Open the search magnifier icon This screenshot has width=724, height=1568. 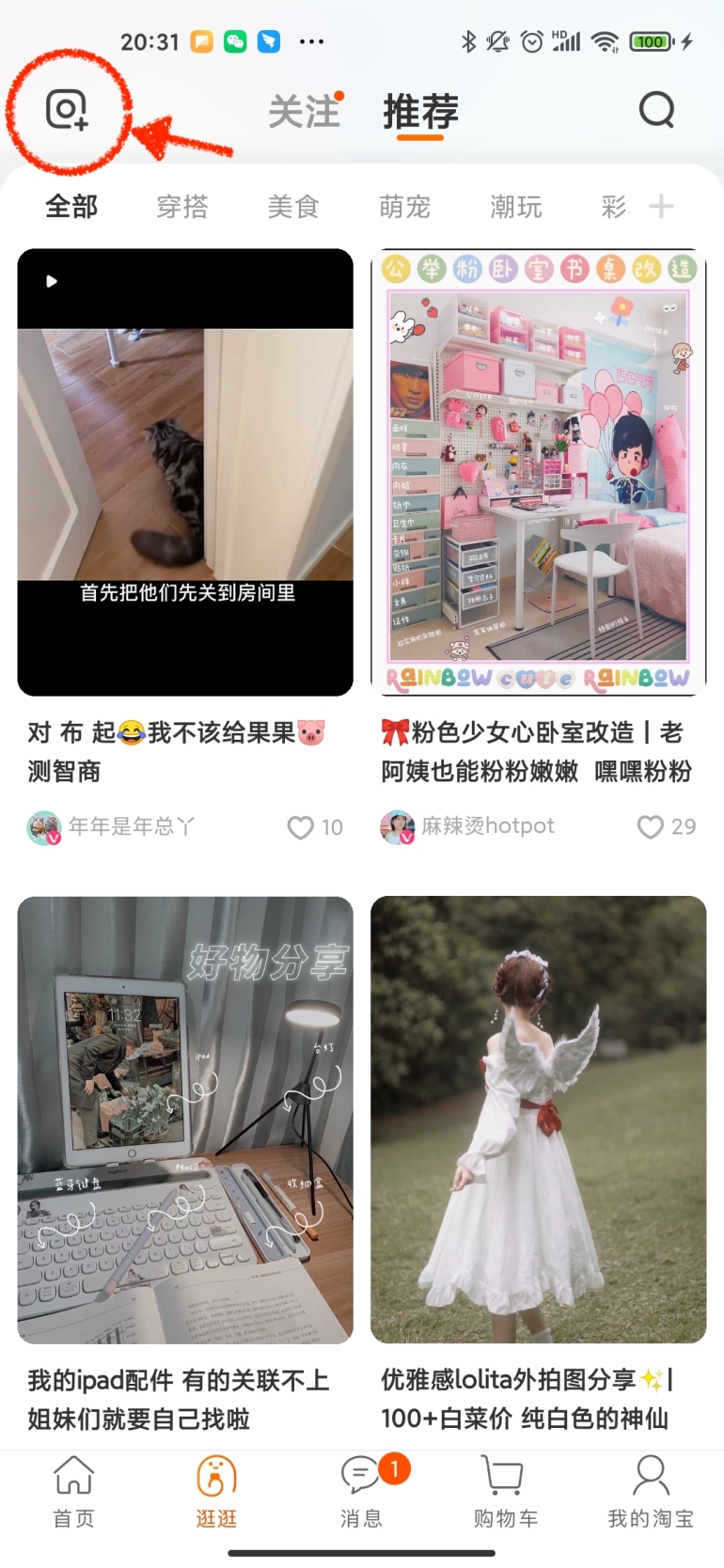click(x=656, y=110)
